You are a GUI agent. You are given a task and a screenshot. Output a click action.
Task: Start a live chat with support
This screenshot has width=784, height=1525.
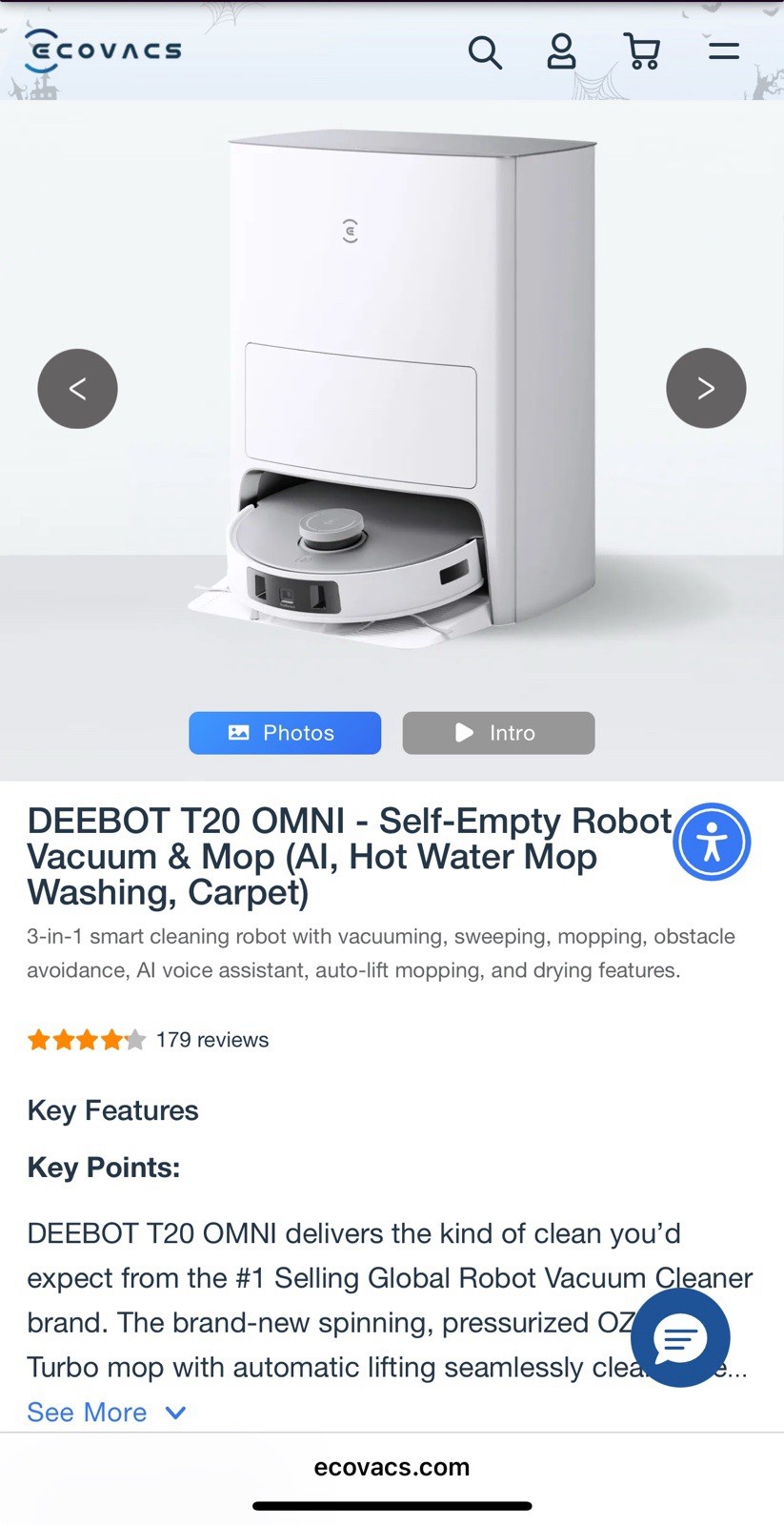pyautogui.click(x=680, y=1339)
